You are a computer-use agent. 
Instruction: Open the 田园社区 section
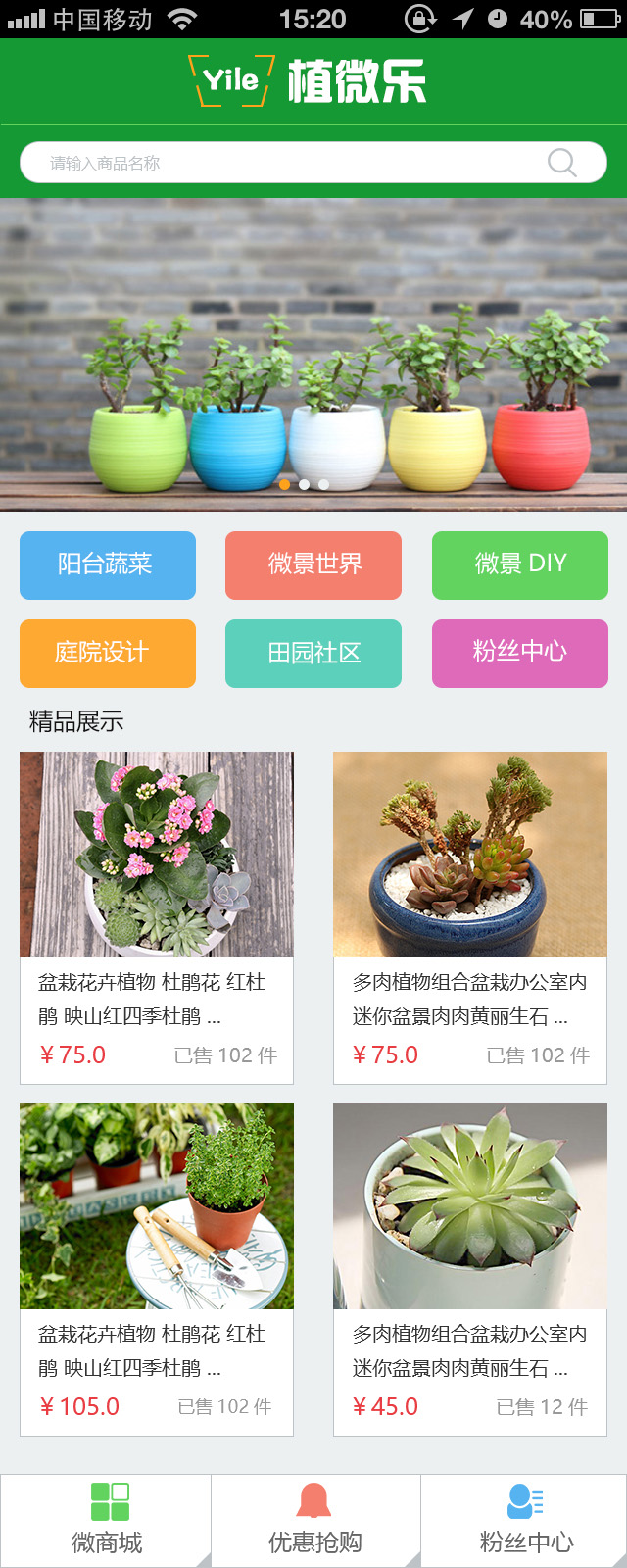click(x=313, y=653)
